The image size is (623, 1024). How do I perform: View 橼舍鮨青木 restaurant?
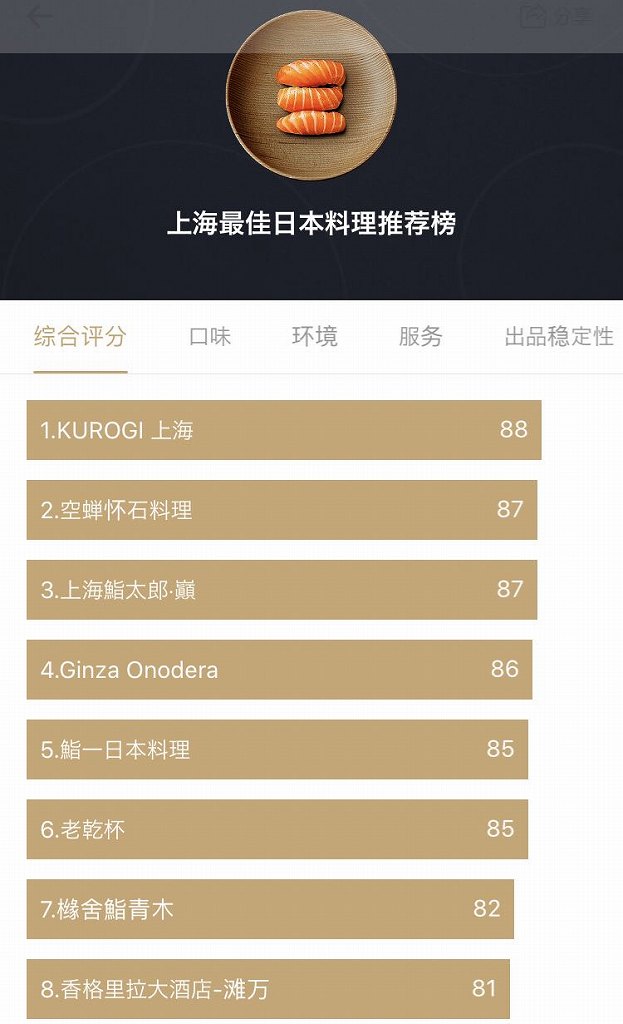[270, 909]
